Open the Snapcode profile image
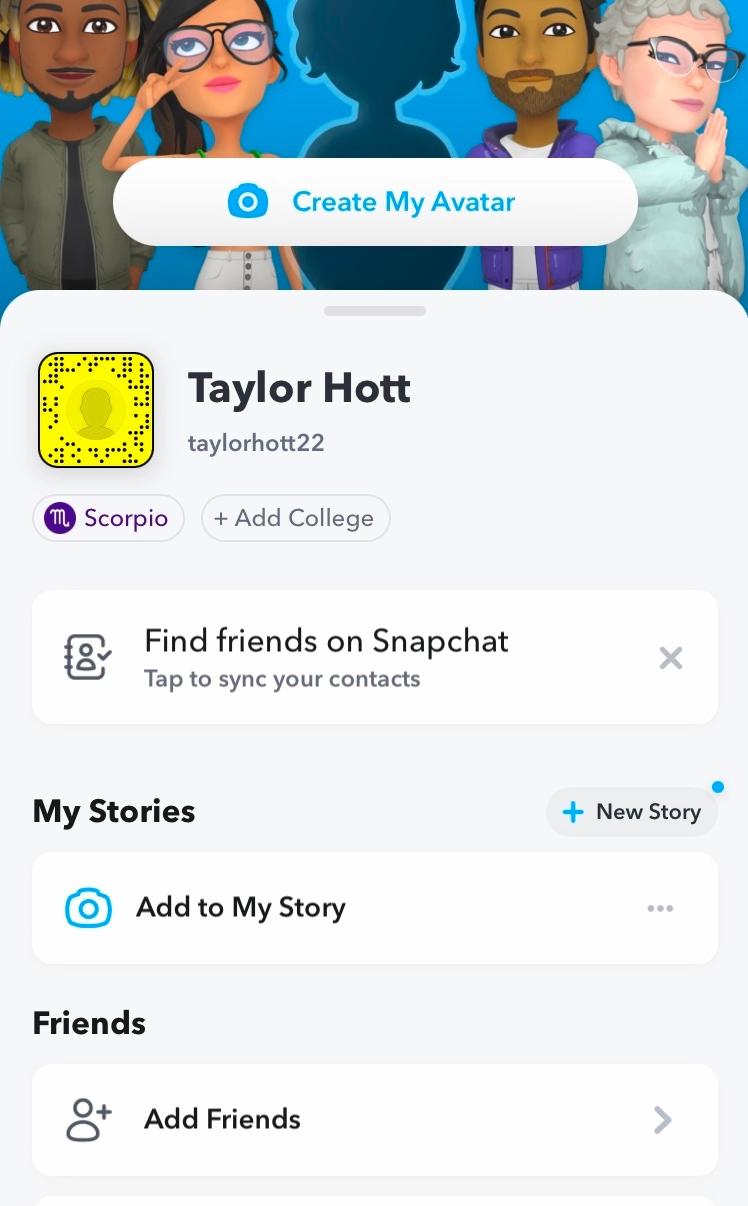The width and height of the screenshot is (748, 1206). 96,410
